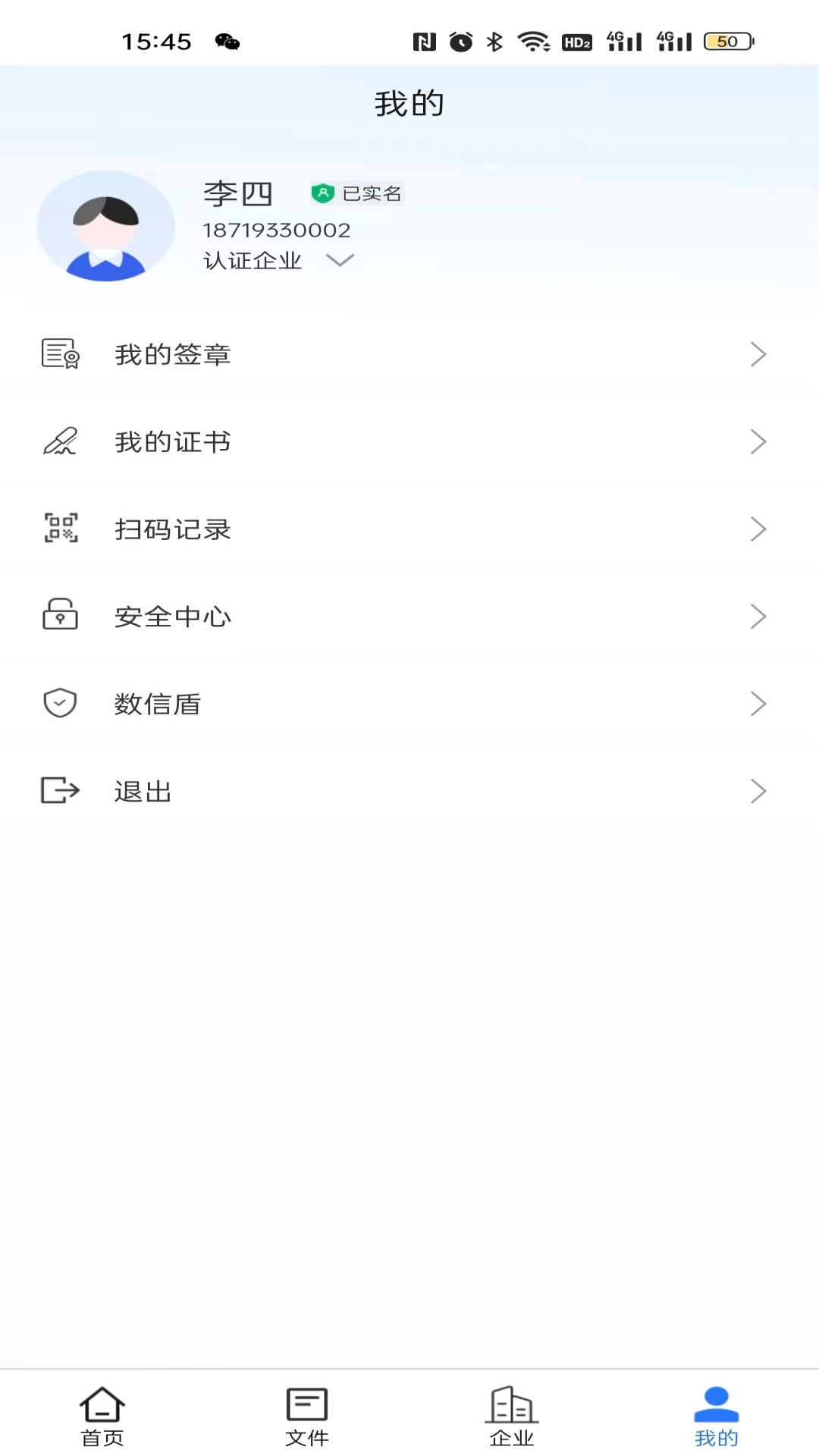
Task: Select the 我的签章 signature icon
Action: pyautogui.click(x=60, y=353)
